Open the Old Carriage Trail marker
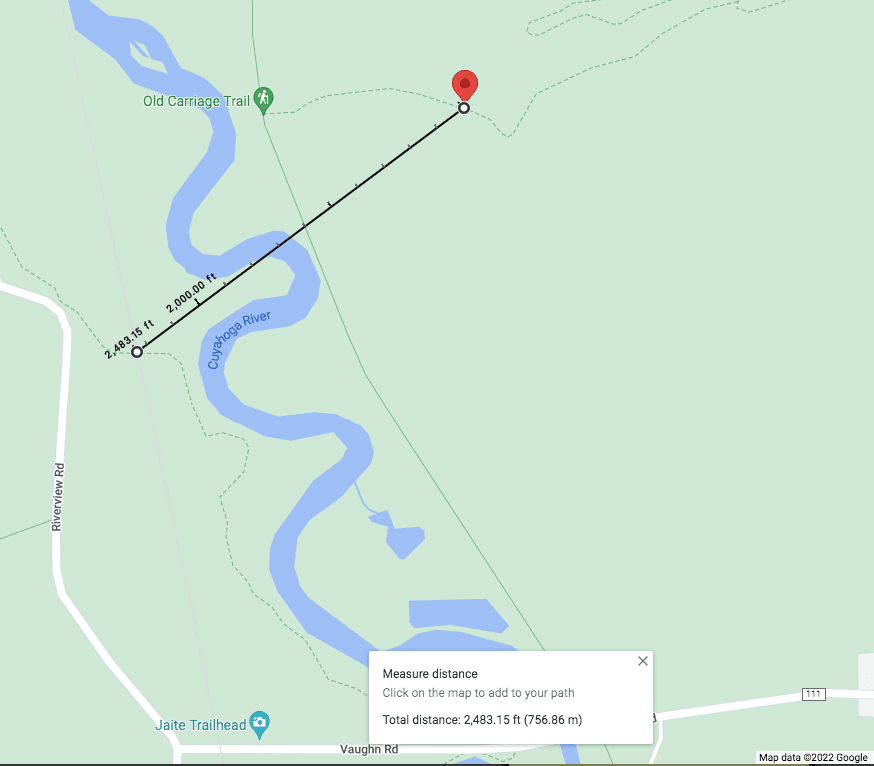Screen dimensions: 874x766 point(263,99)
